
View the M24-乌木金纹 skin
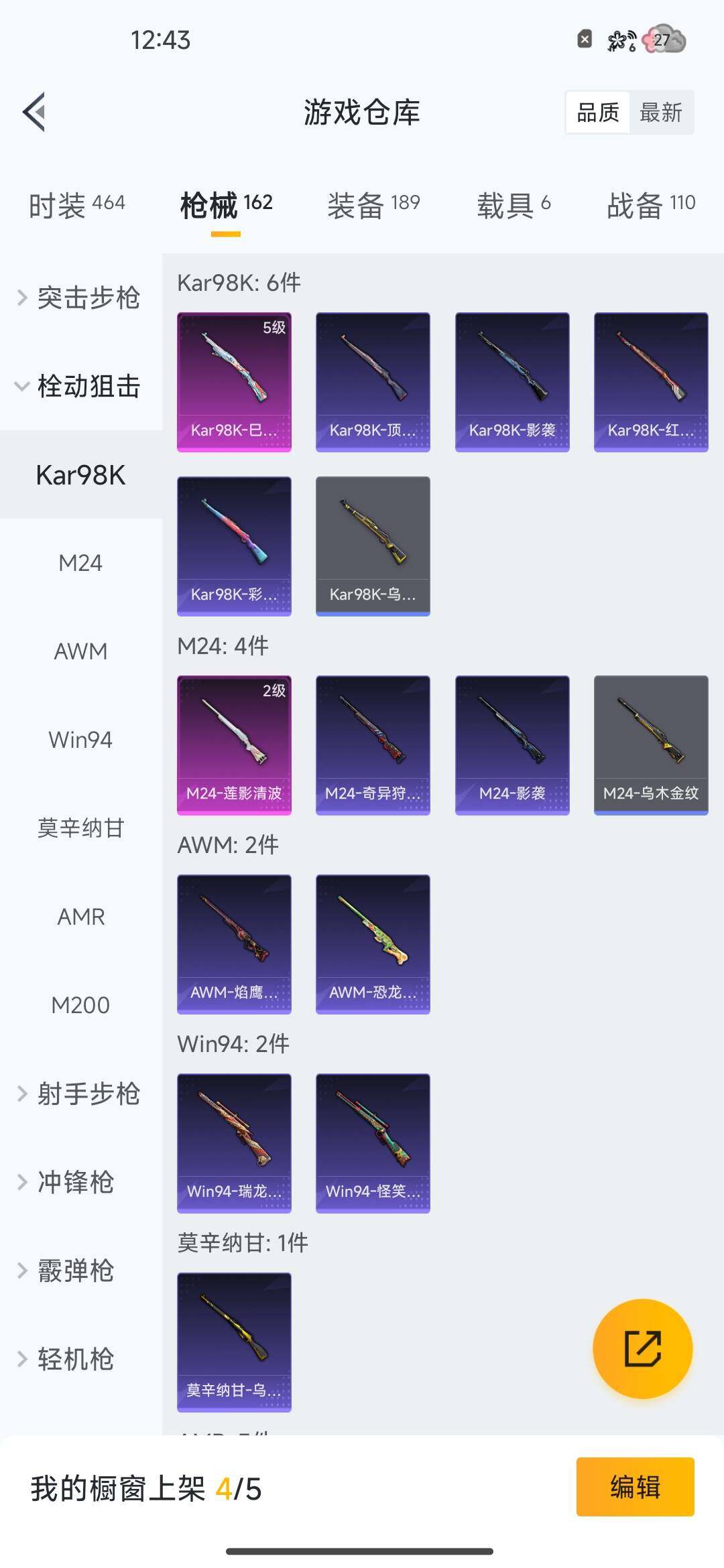click(x=651, y=745)
